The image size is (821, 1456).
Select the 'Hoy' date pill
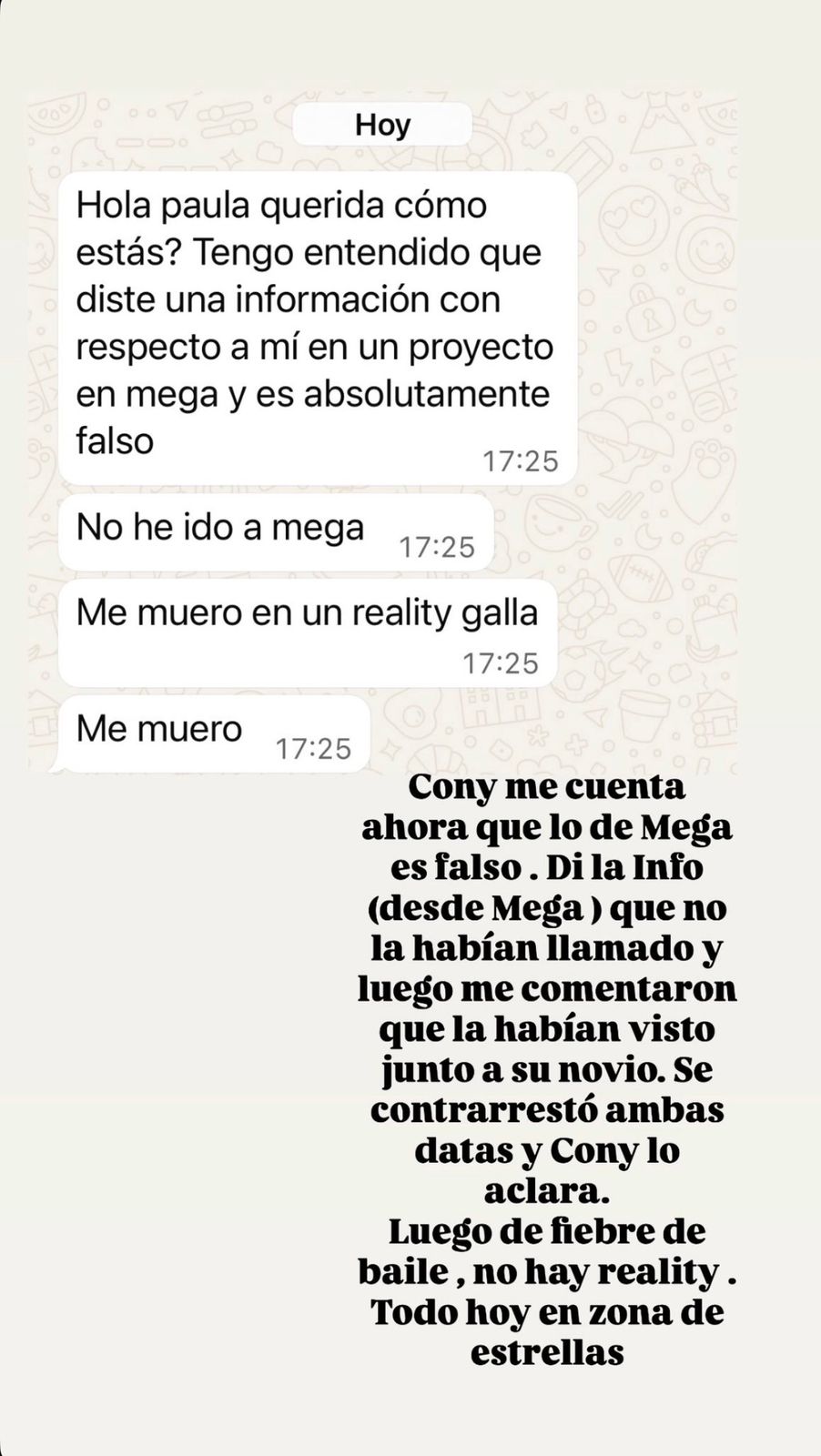(382, 124)
